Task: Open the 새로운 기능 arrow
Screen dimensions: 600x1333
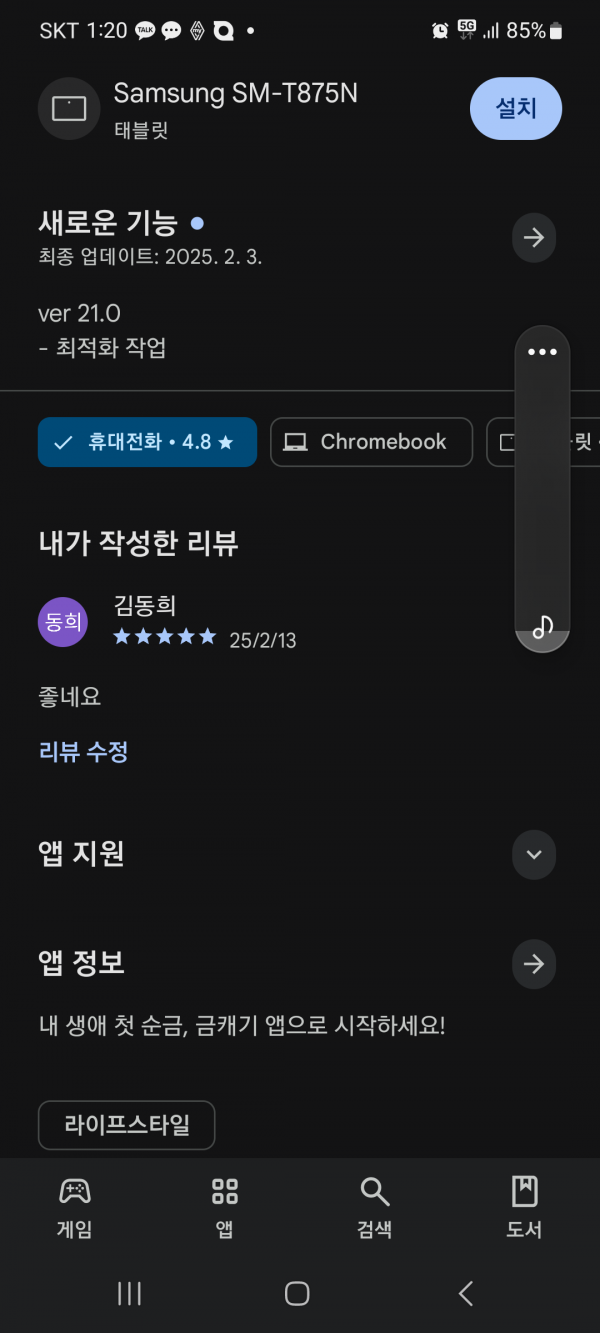Action: [534, 237]
